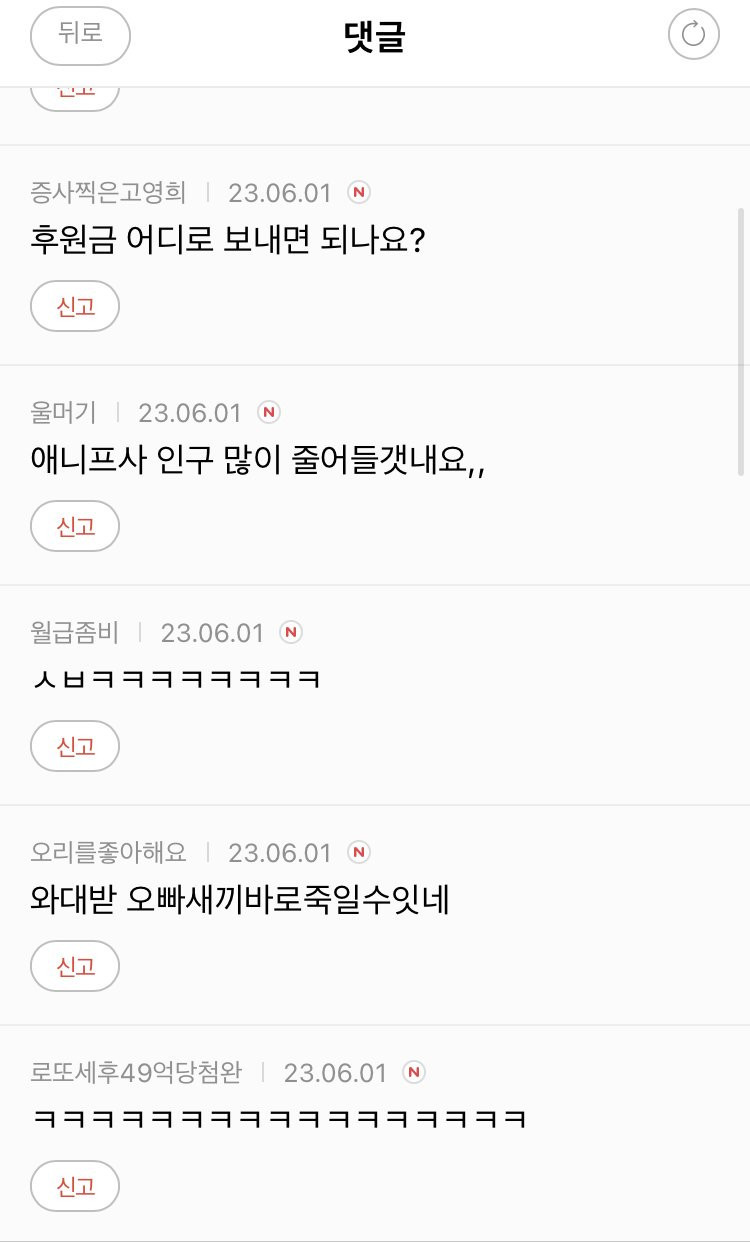
Task: Report the comment by 증사찍은고영희
Action: tap(75, 306)
